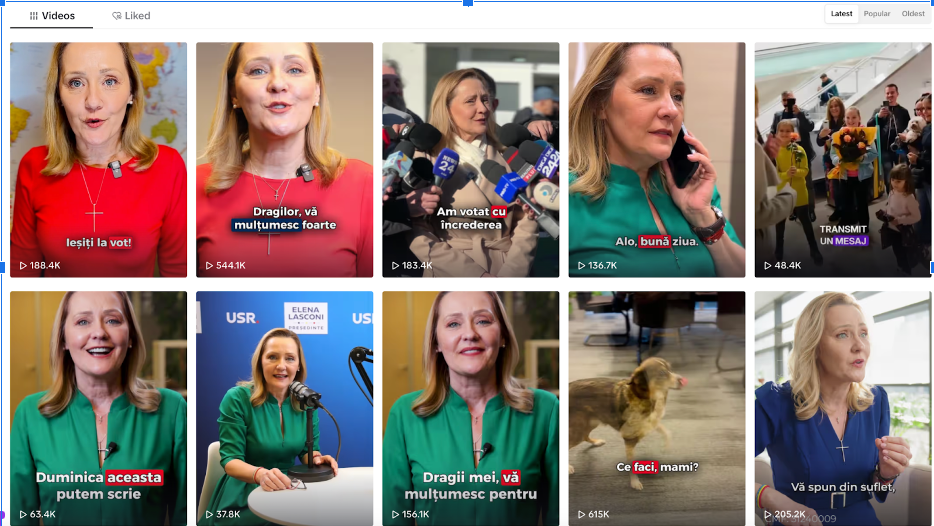
Task: Play the 'Vă spun din suflet' video
Action: pos(842,408)
